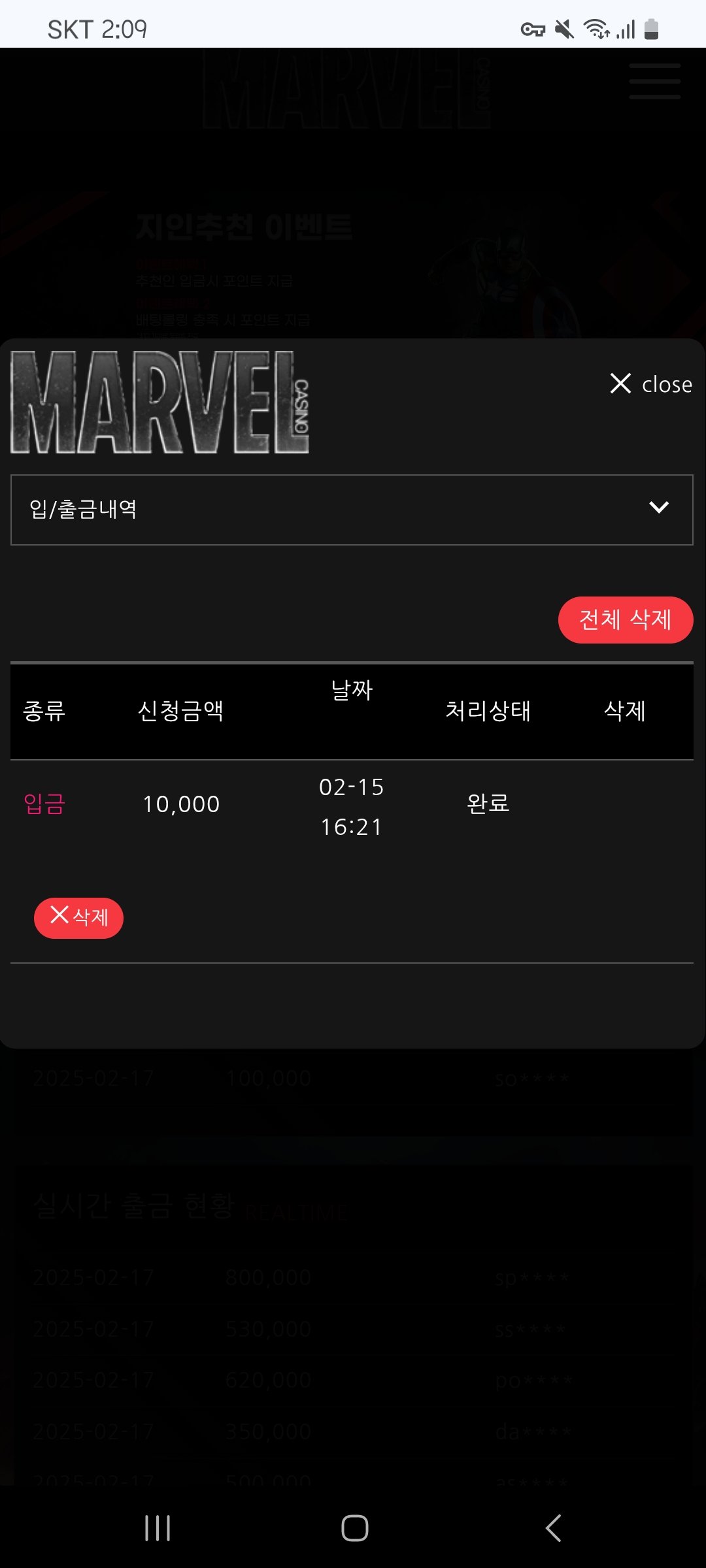Screen dimensions: 706x1568
Task: Delete the 10,000 deposit record
Action: (78, 917)
